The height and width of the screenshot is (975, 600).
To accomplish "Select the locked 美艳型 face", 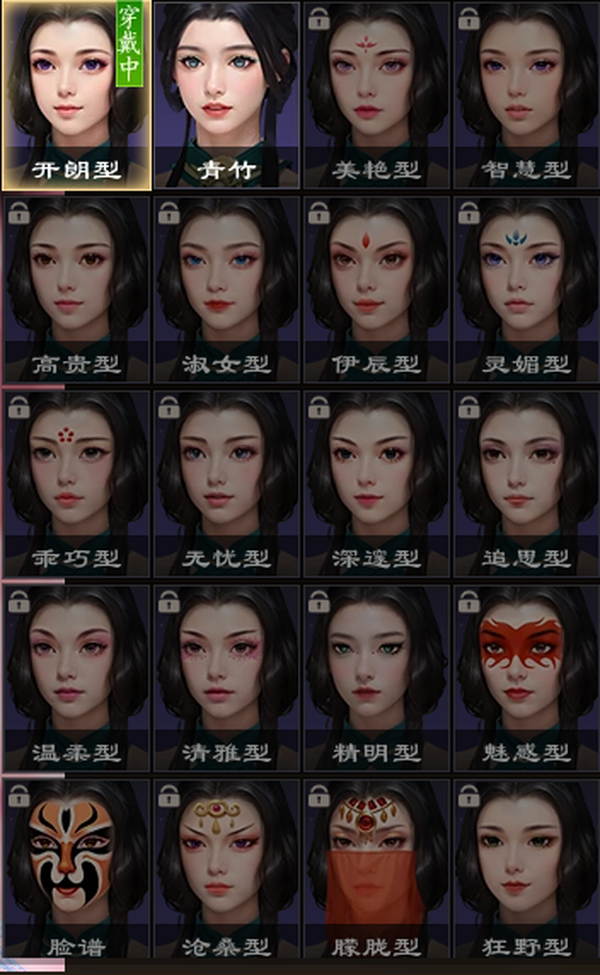I will [x=376, y=95].
